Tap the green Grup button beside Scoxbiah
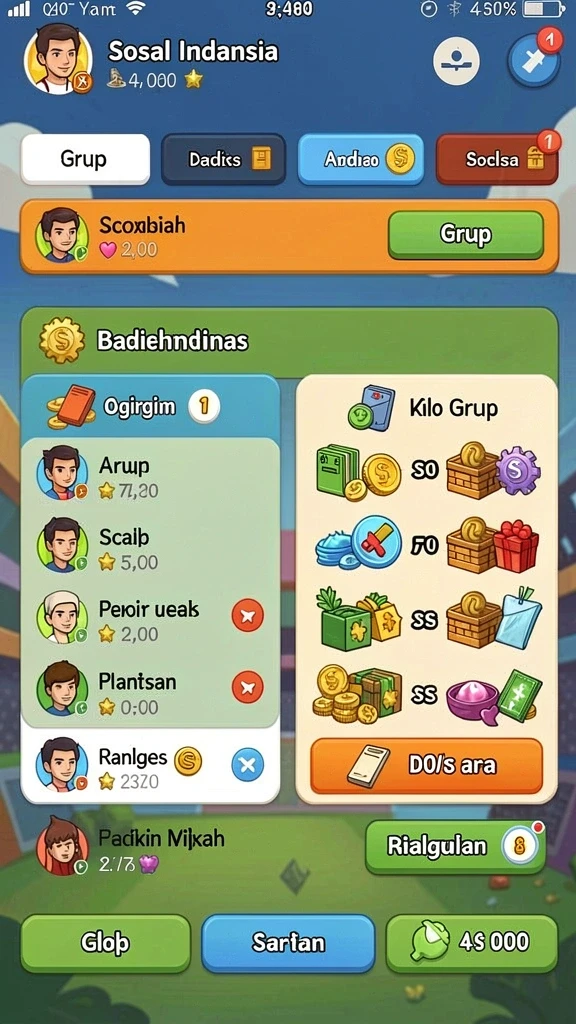This screenshot has width=576, height=1024. (466, 235)
